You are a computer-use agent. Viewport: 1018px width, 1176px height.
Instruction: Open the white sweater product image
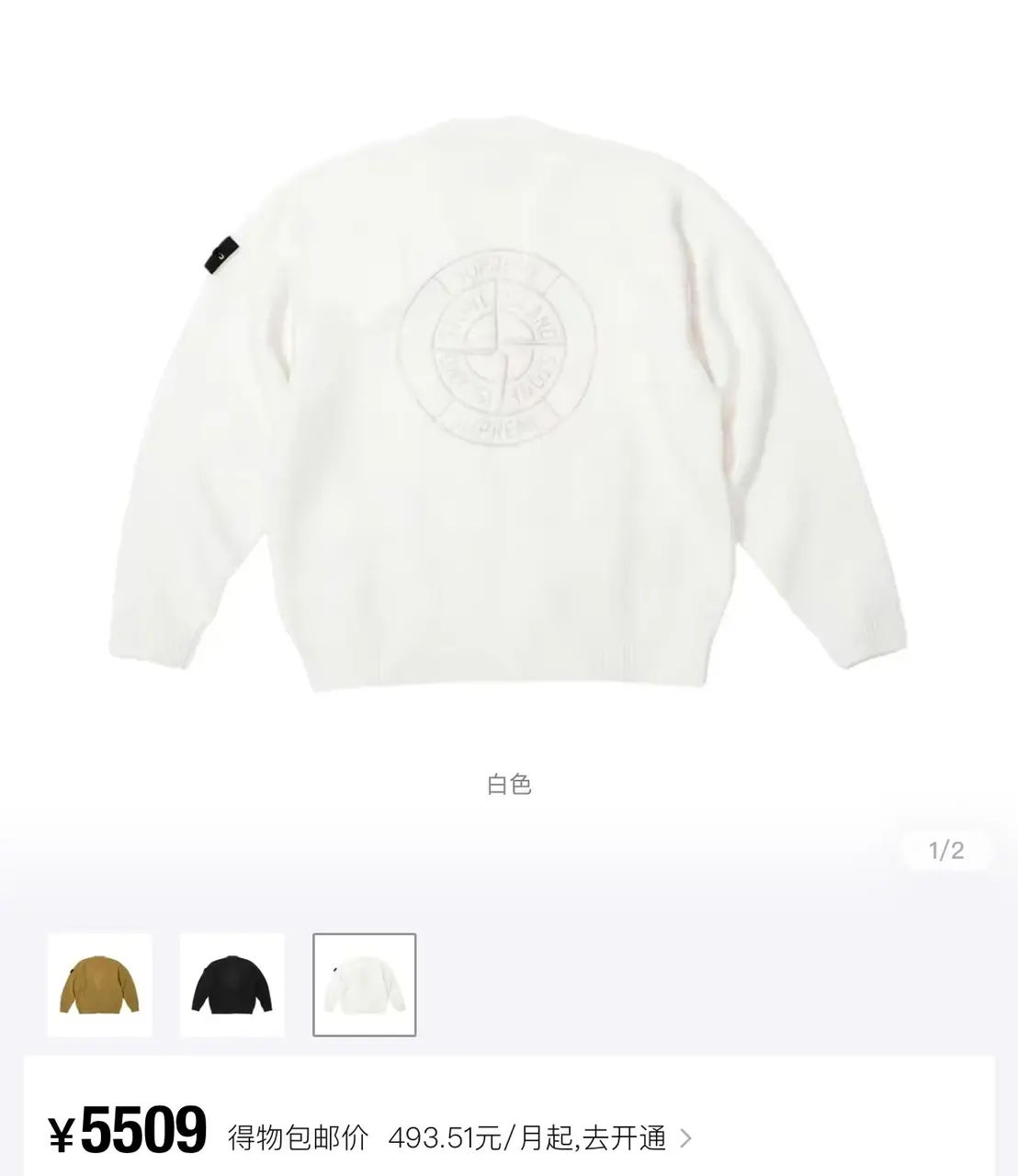point(509,404)
